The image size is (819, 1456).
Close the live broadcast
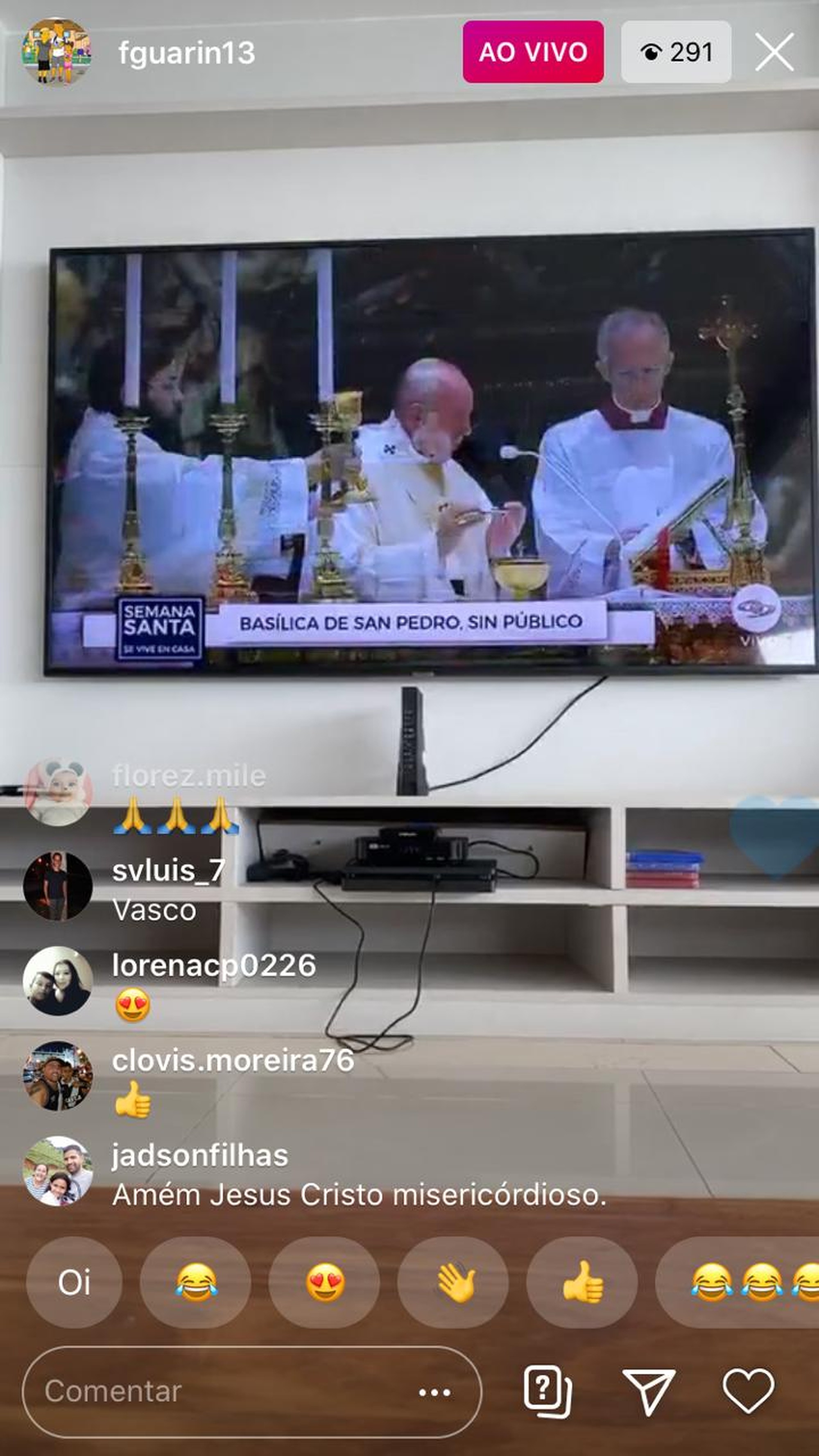[x=774, y=52]
